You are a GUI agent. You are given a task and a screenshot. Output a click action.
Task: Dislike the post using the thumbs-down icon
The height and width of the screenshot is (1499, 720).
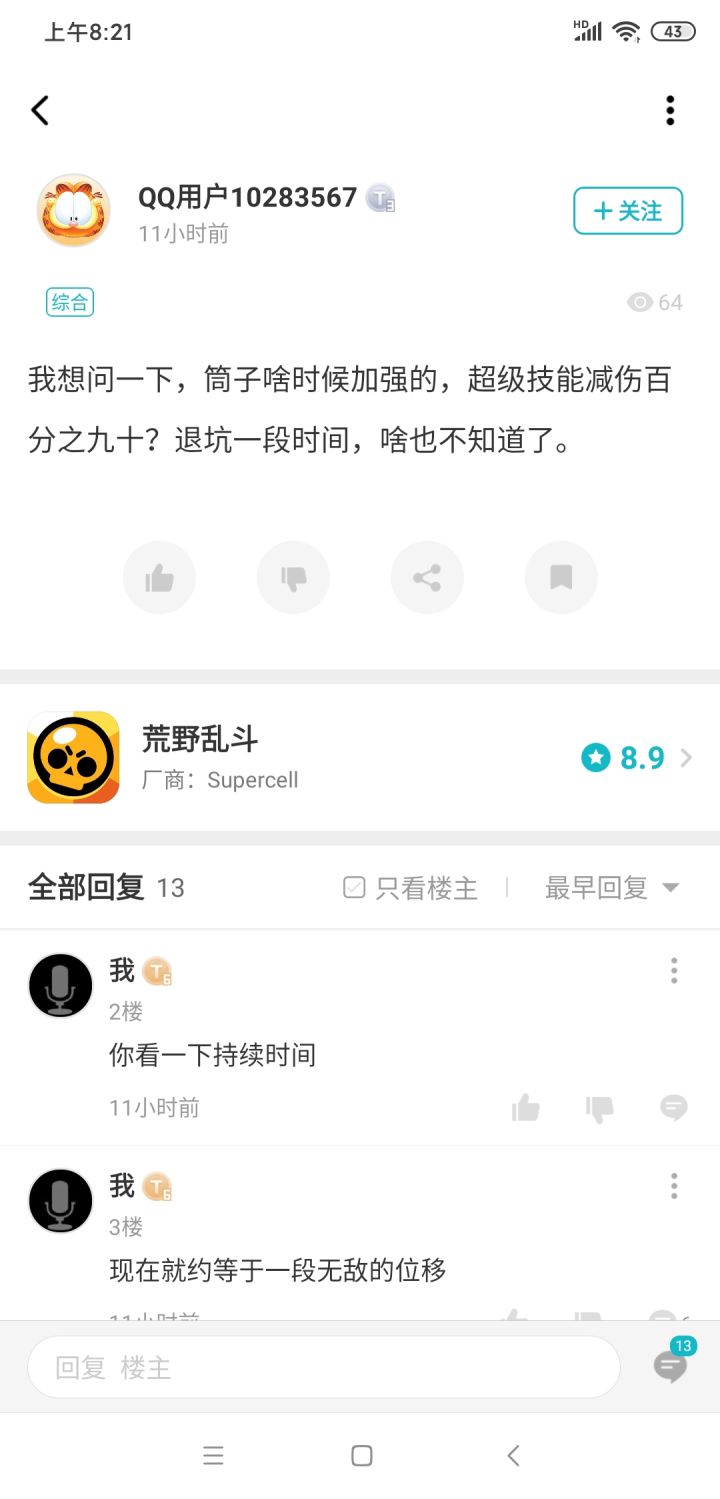[293, 577]
